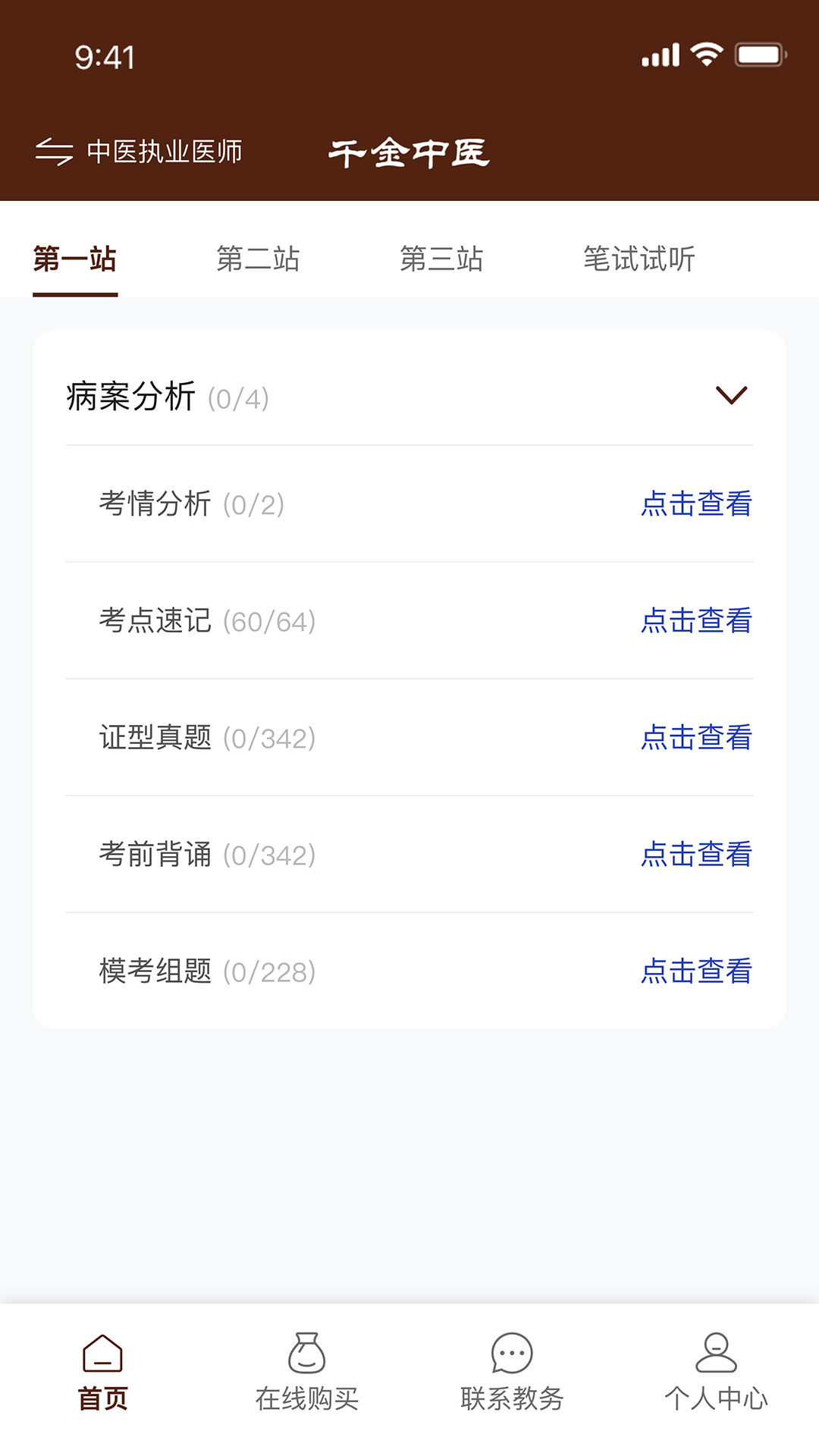
Task: Tap the cellular signal bars icon
Action: pyautogui.click(x=660, y=54)
